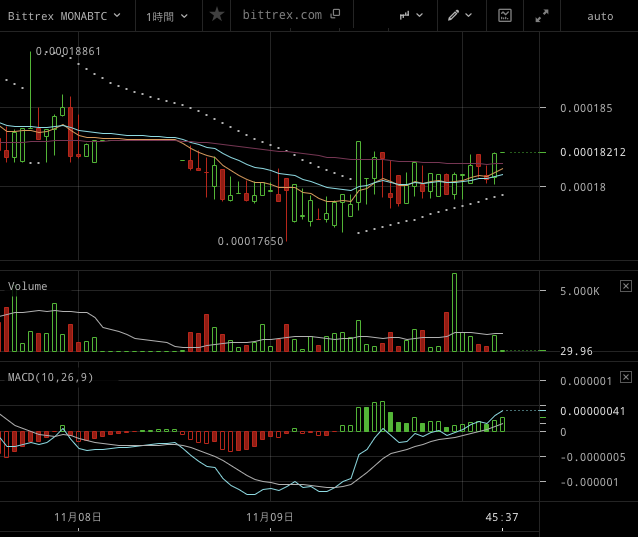Close the MACD indicator pane
The height and width of the screenshot is (537, 638).
(x=626, y=377)
